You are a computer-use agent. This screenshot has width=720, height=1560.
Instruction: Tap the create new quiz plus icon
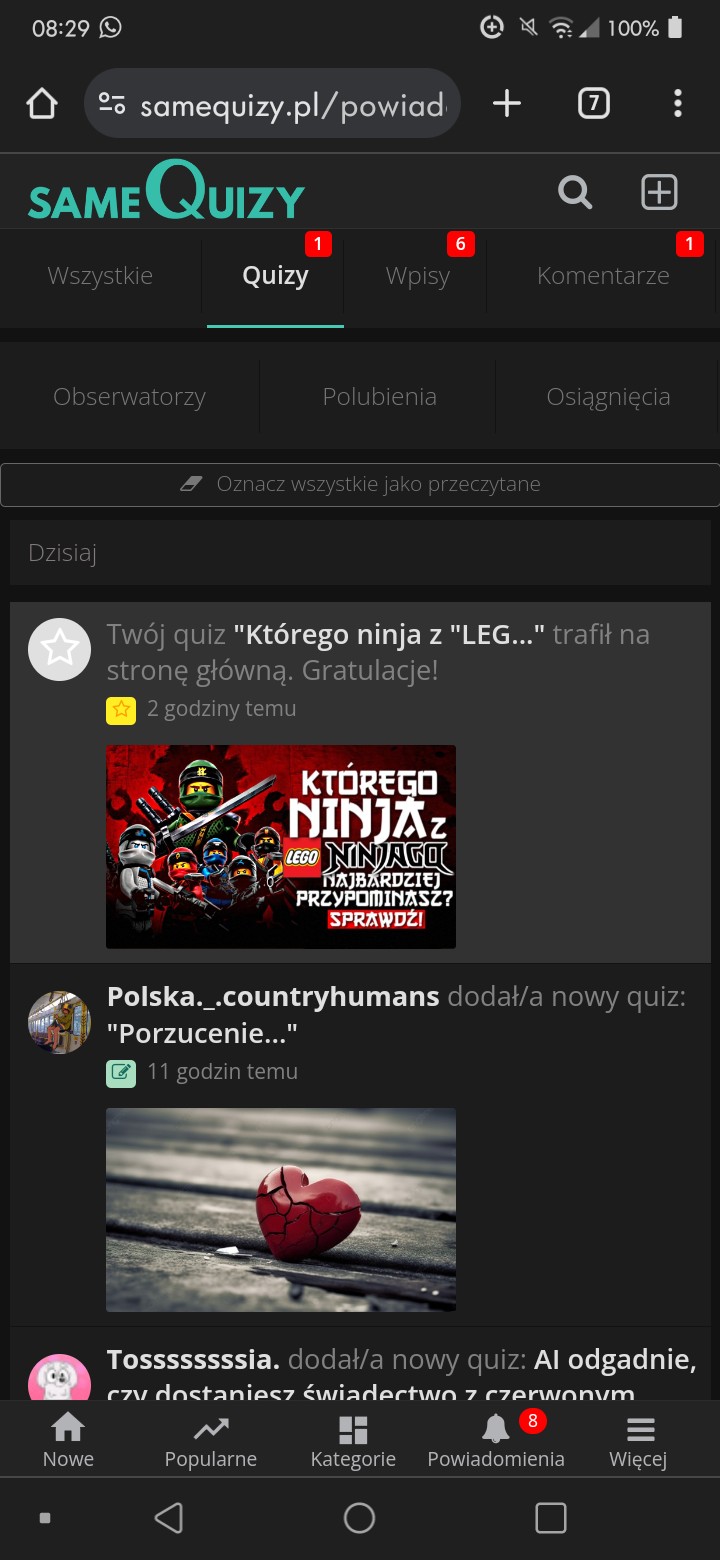659,192
